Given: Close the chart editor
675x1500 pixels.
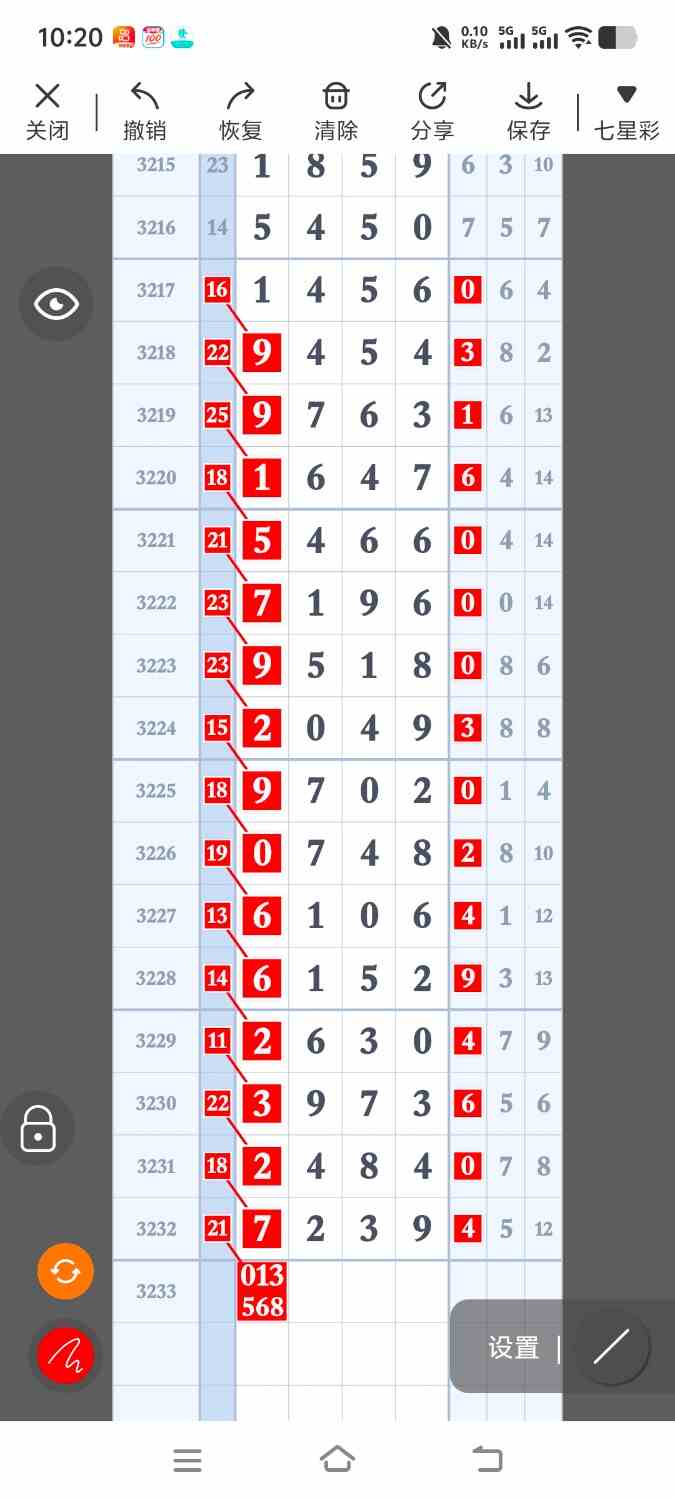Looking at the screenshot, I should (x=47, y=111).
